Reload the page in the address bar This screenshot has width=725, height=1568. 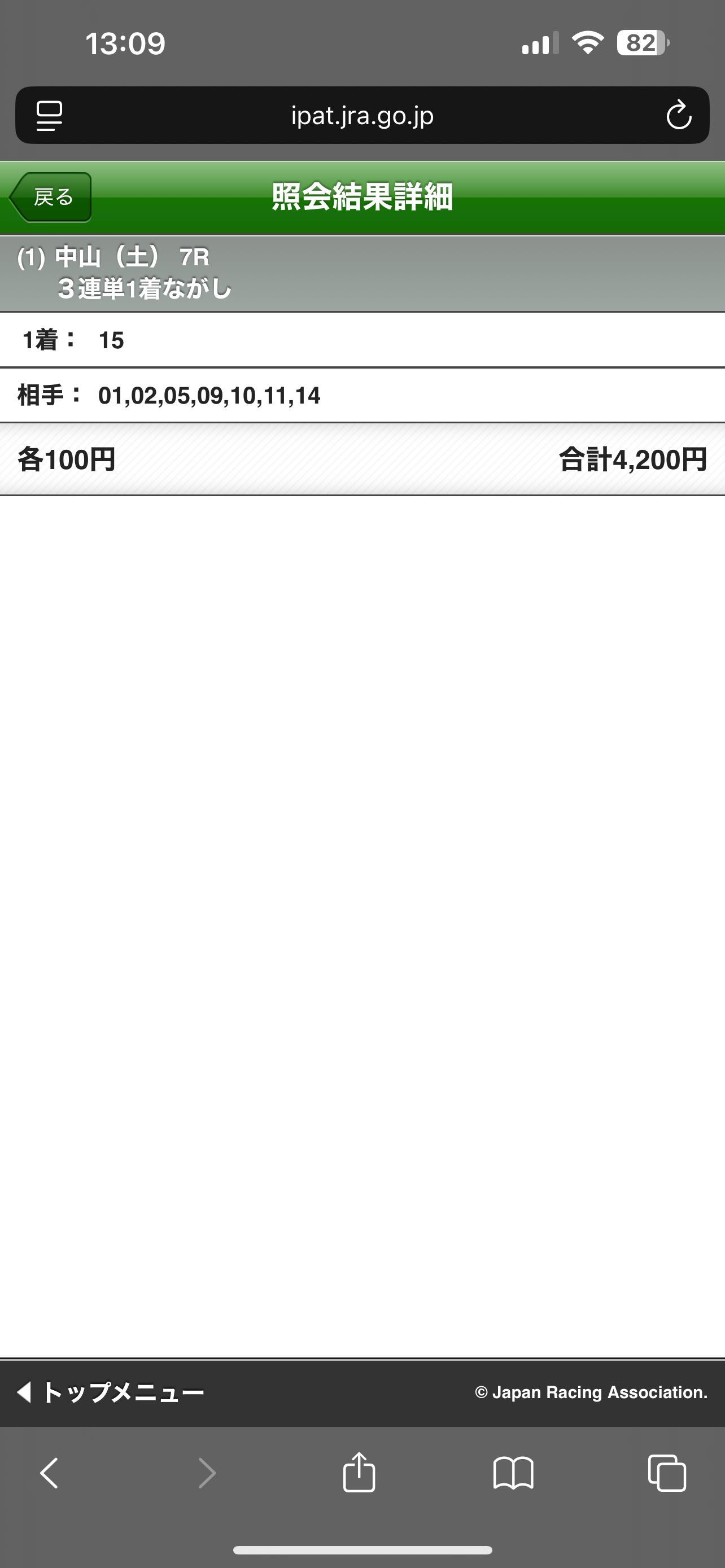coord(678,116)
